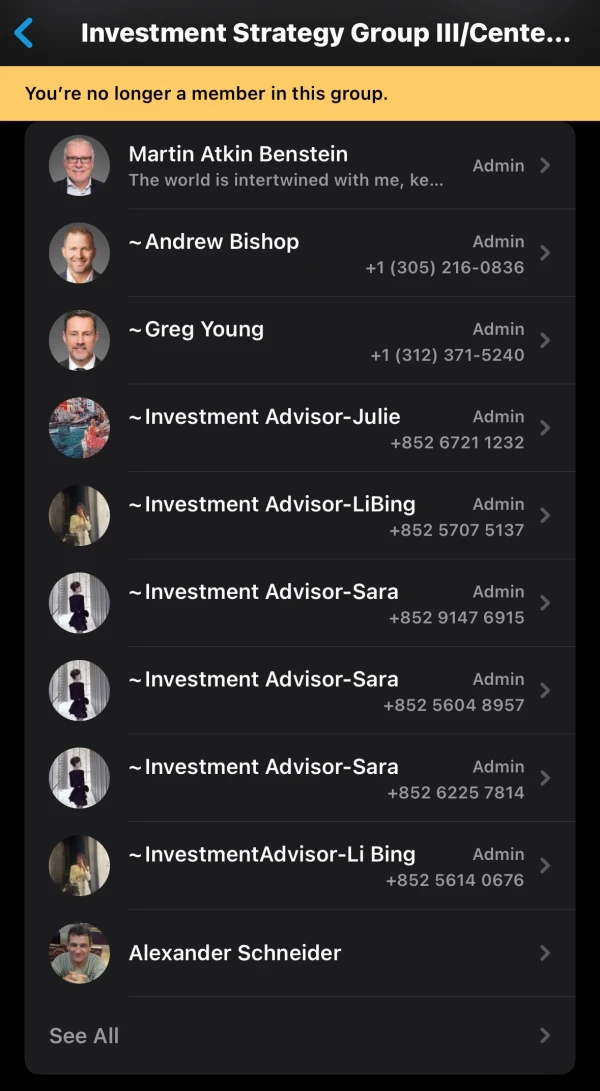
Task: Open Investment Advisor-Sara with number ending 6915
Action: 300,603
